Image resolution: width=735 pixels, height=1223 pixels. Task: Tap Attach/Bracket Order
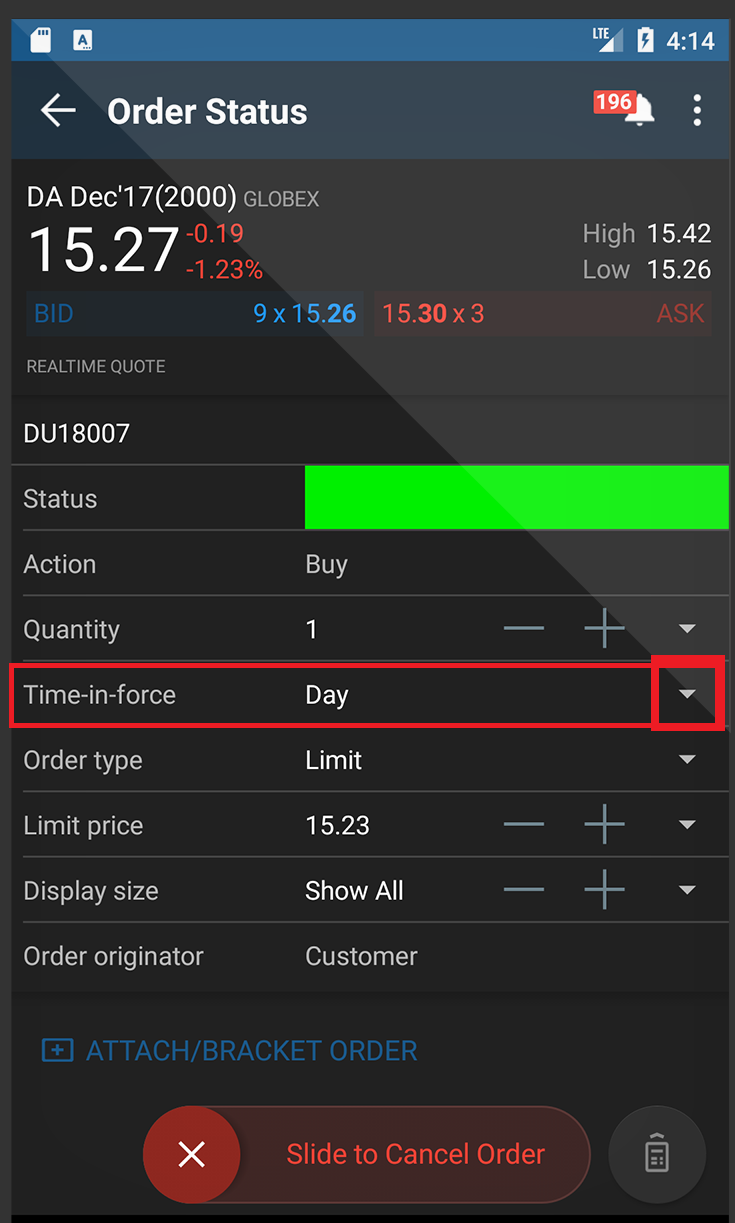[x=229, y=1051]
